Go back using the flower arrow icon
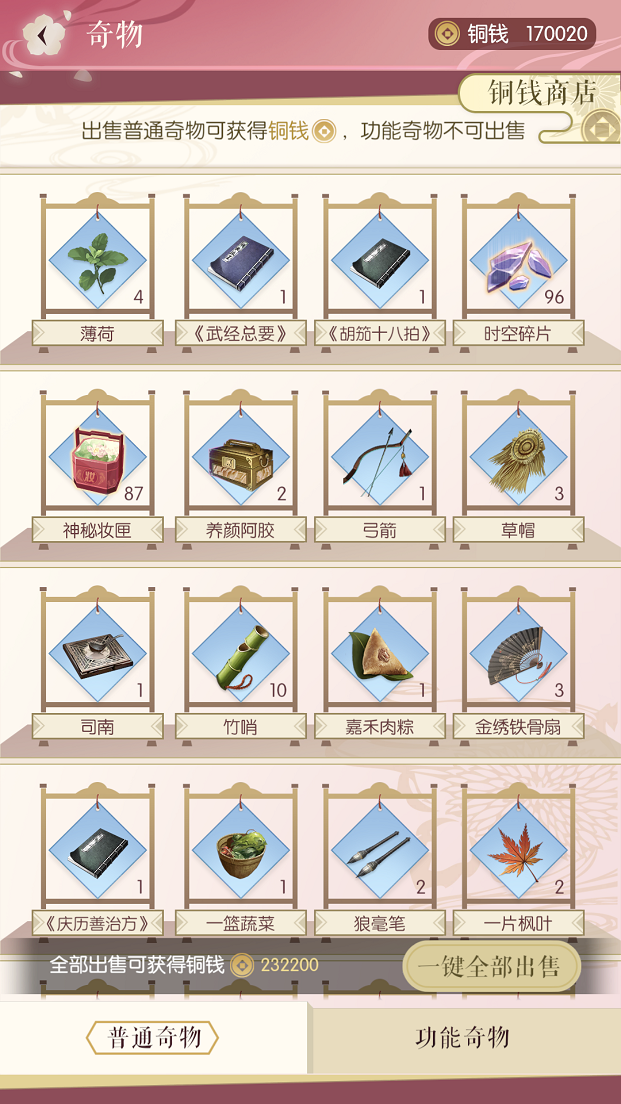The image size is (621, 1104). (x=43, y=35)
